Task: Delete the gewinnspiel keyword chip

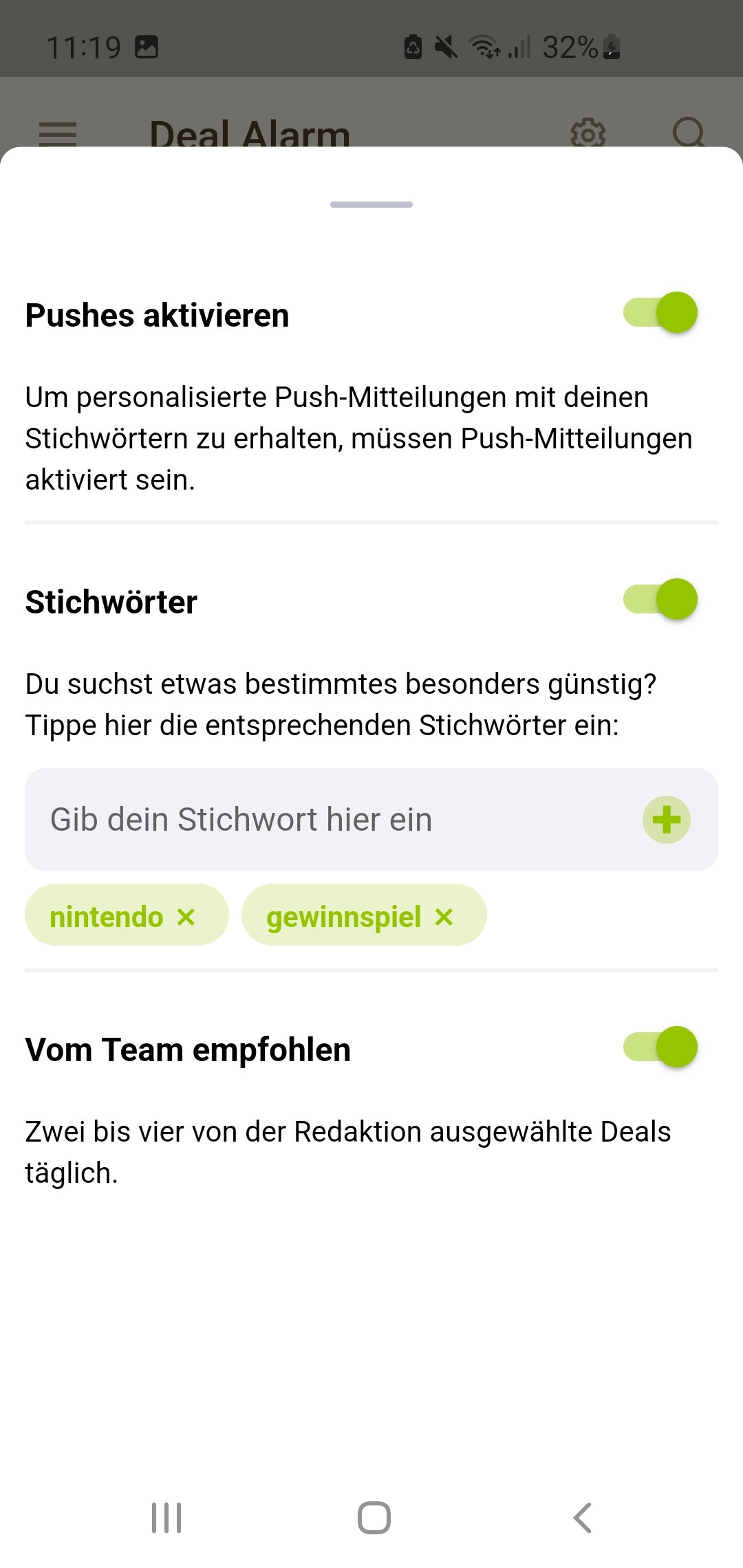Action: [x=444, y=917]
